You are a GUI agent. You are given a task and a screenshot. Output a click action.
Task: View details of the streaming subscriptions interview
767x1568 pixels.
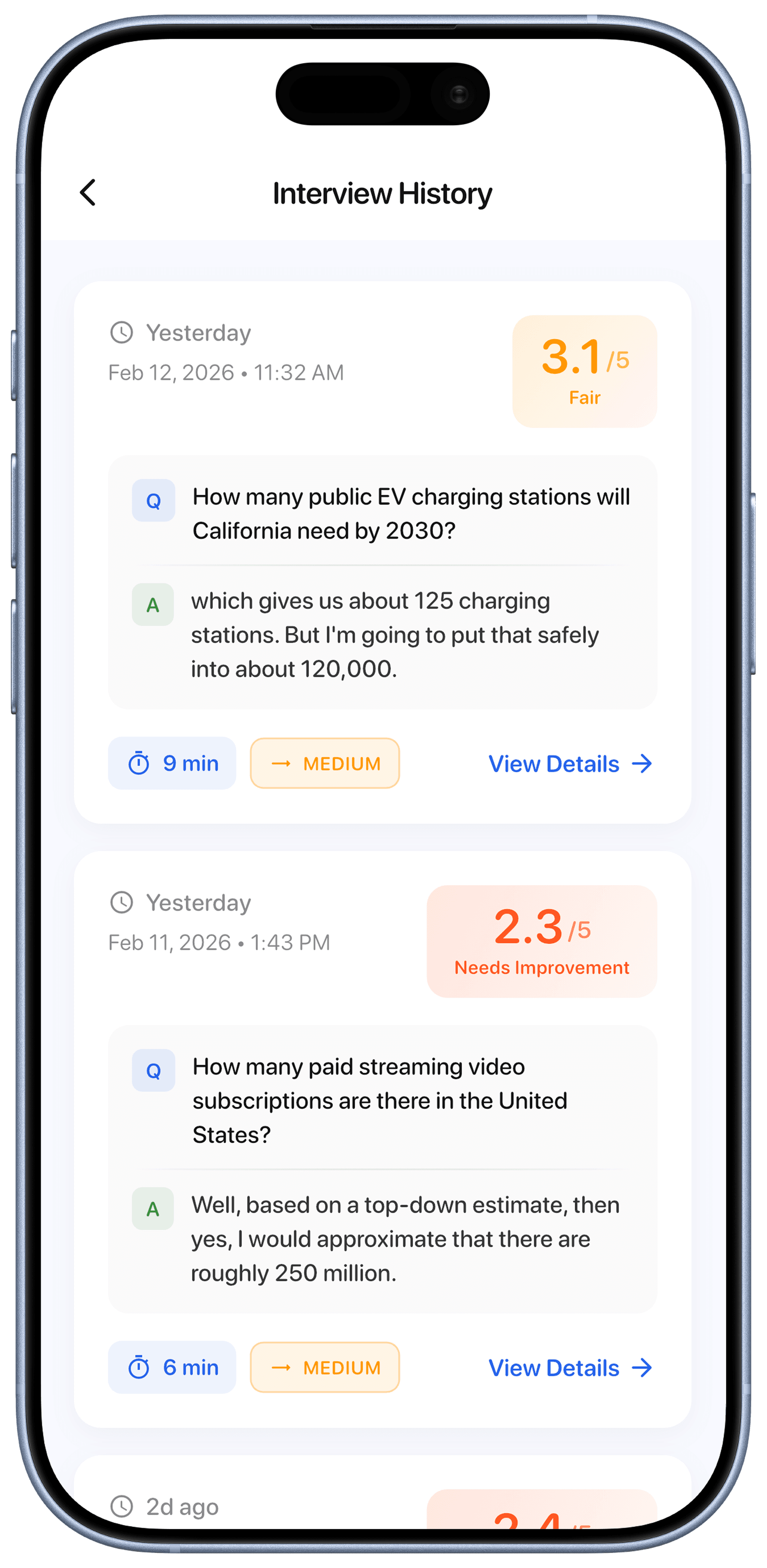click(570, 1368)
